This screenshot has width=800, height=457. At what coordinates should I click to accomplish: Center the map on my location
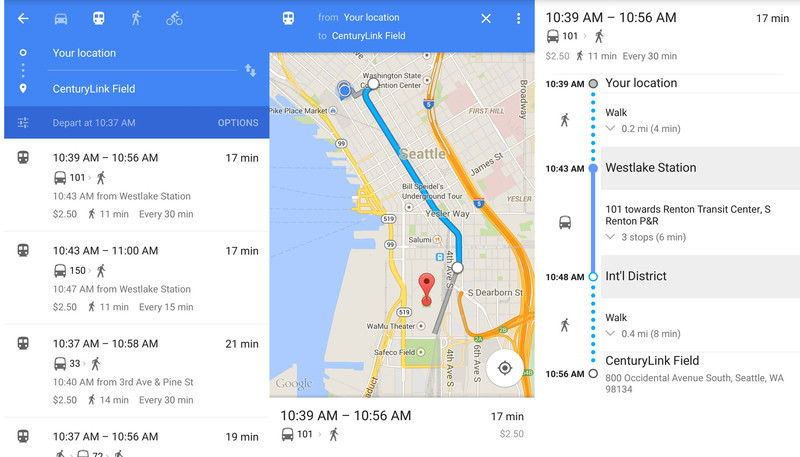[504, 367]
